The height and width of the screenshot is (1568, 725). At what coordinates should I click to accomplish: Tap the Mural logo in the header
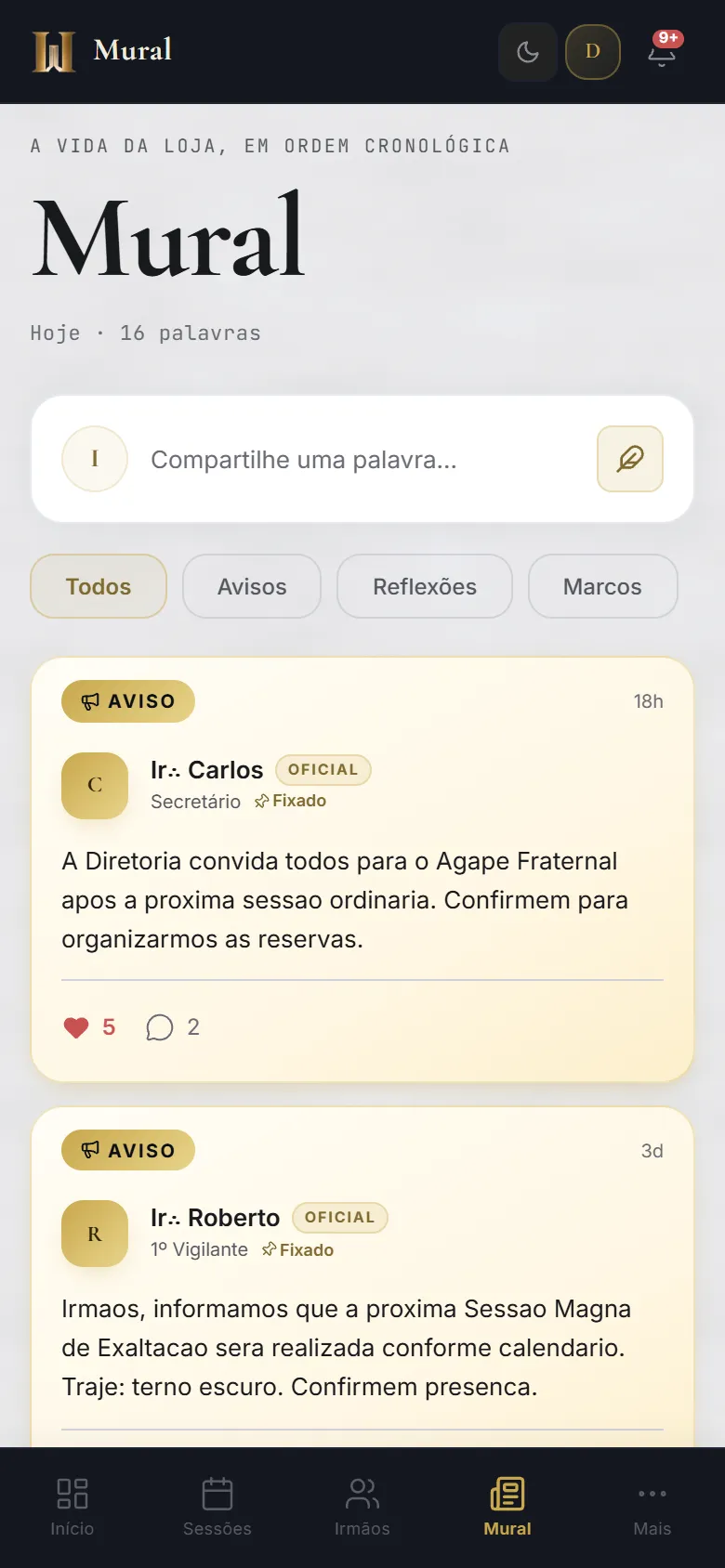tap(102, 51)
